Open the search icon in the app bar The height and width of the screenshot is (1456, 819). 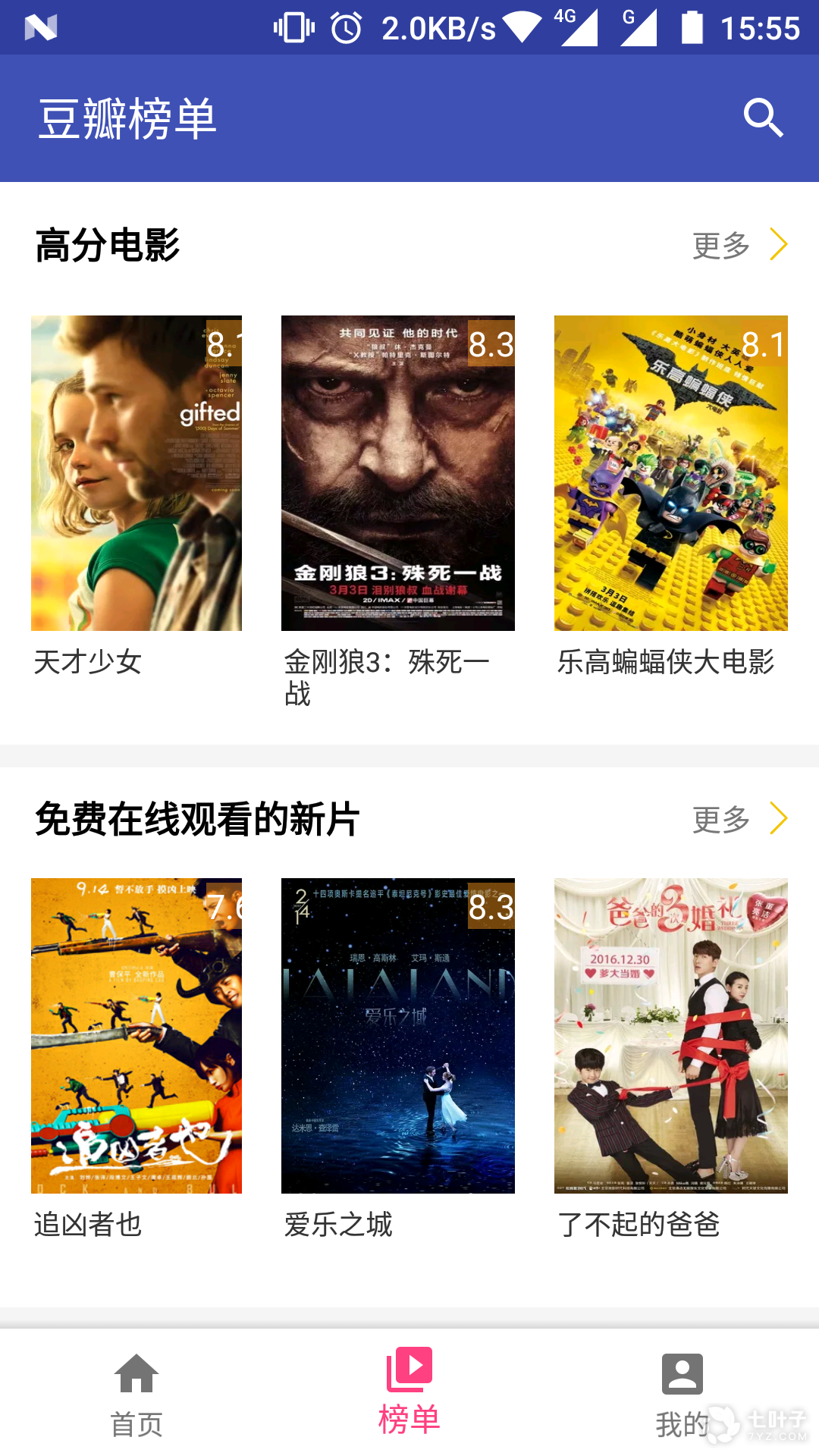coord(763,118)
